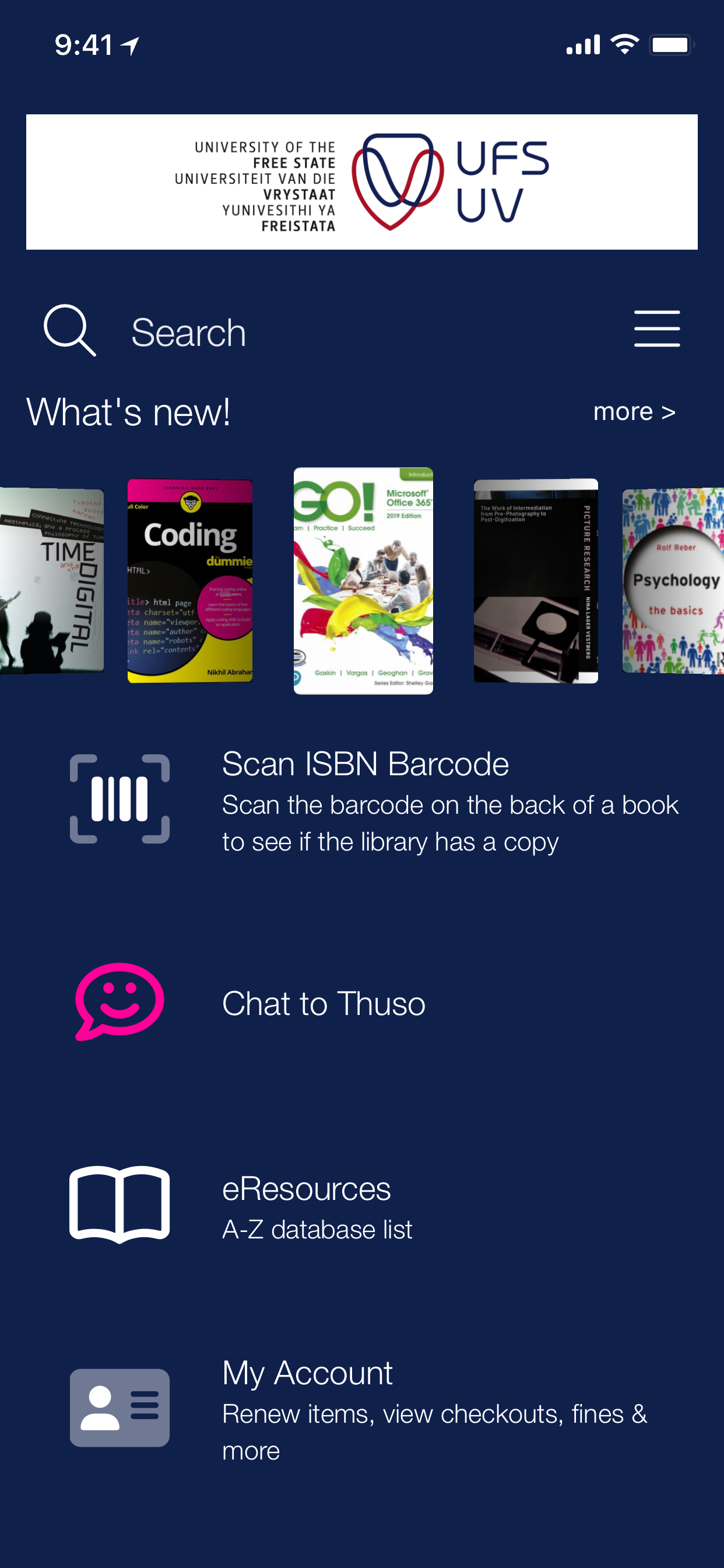Open the Coding for Dummies book

coord(190,580)
